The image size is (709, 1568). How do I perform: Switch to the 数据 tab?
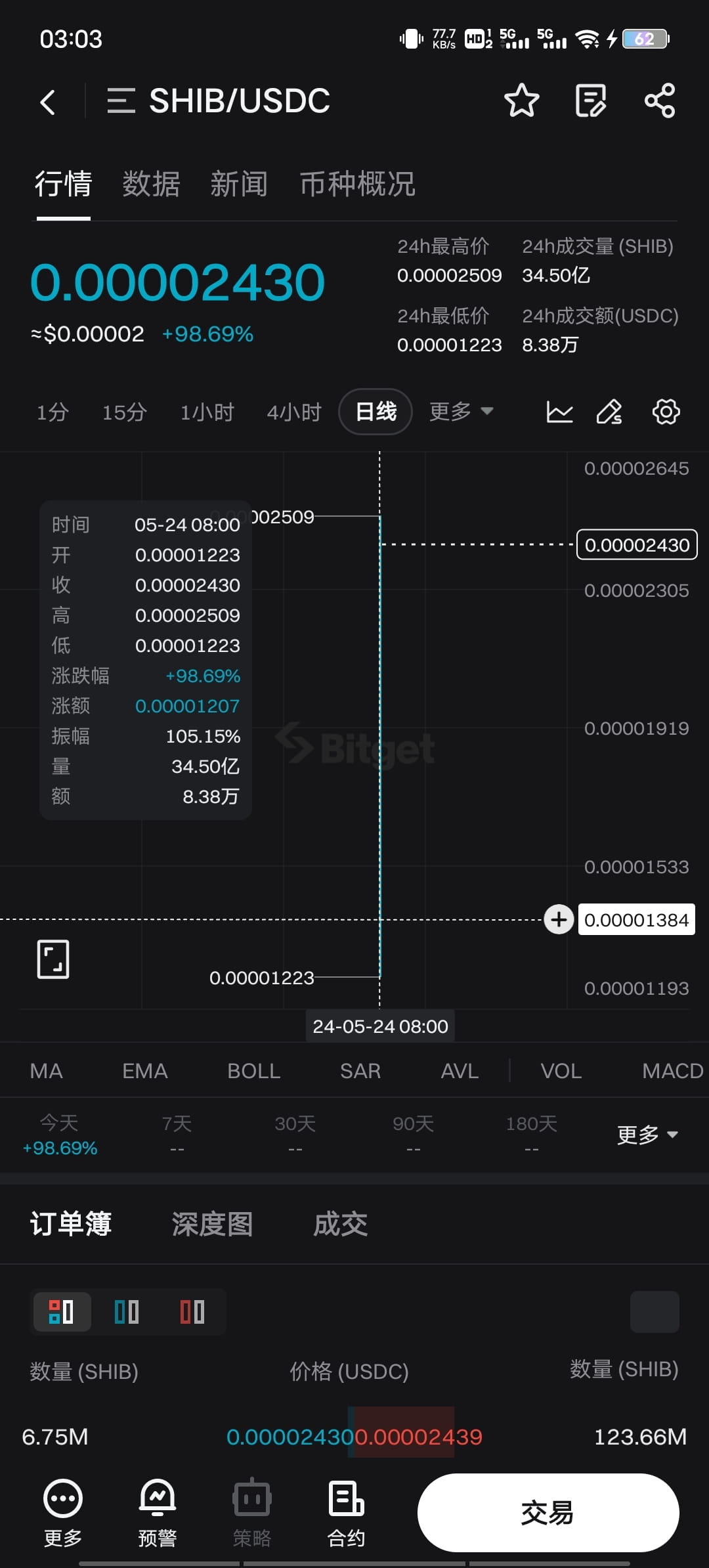(150, 184)
